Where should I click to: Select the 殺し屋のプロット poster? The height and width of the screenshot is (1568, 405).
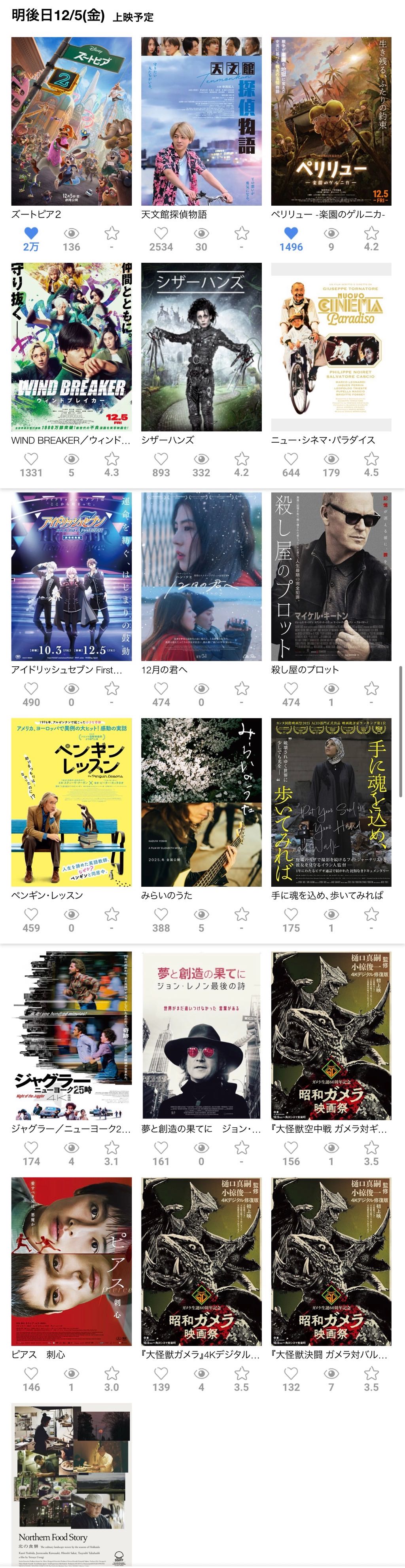pyautogui.click(x=331, y=576)
